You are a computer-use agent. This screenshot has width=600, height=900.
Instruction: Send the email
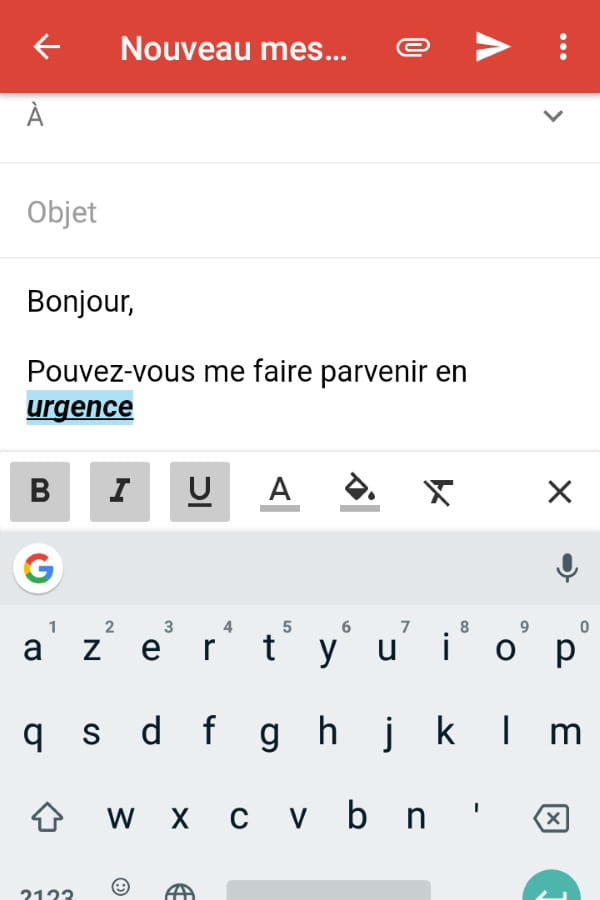(492, 47)
